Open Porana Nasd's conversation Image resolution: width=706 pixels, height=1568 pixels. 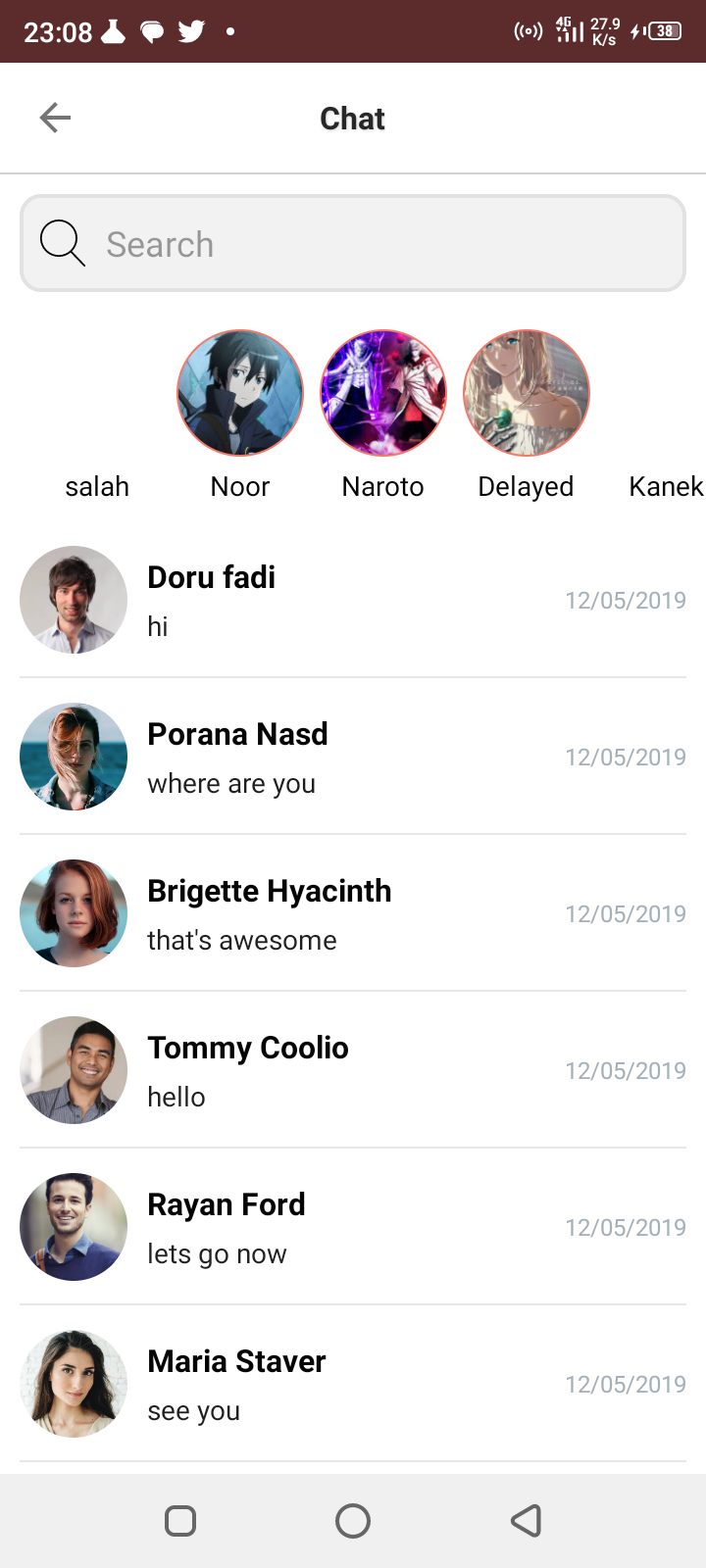coord(353,757)
